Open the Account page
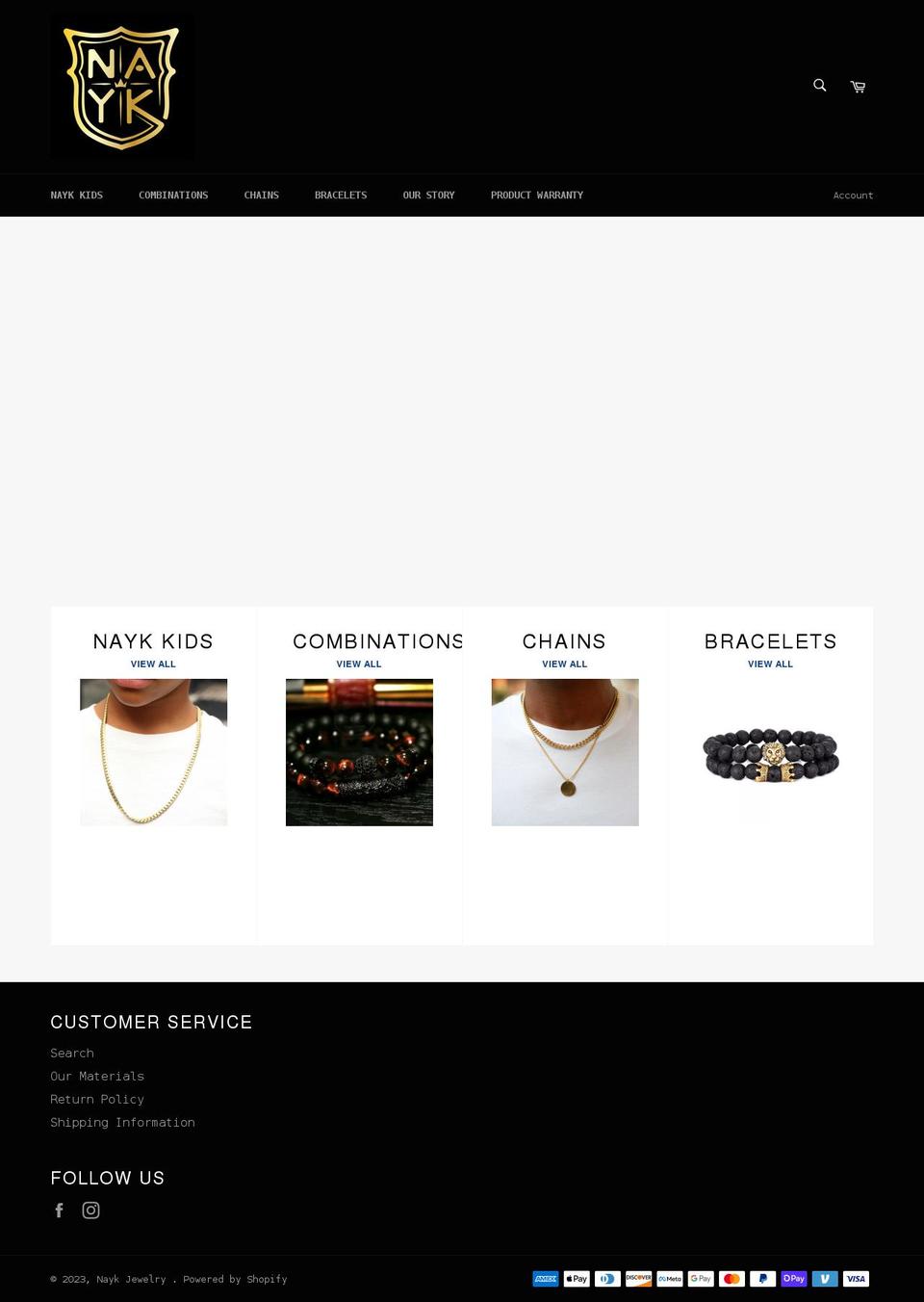Screen dimensions: 924x1302 (853, 195)
